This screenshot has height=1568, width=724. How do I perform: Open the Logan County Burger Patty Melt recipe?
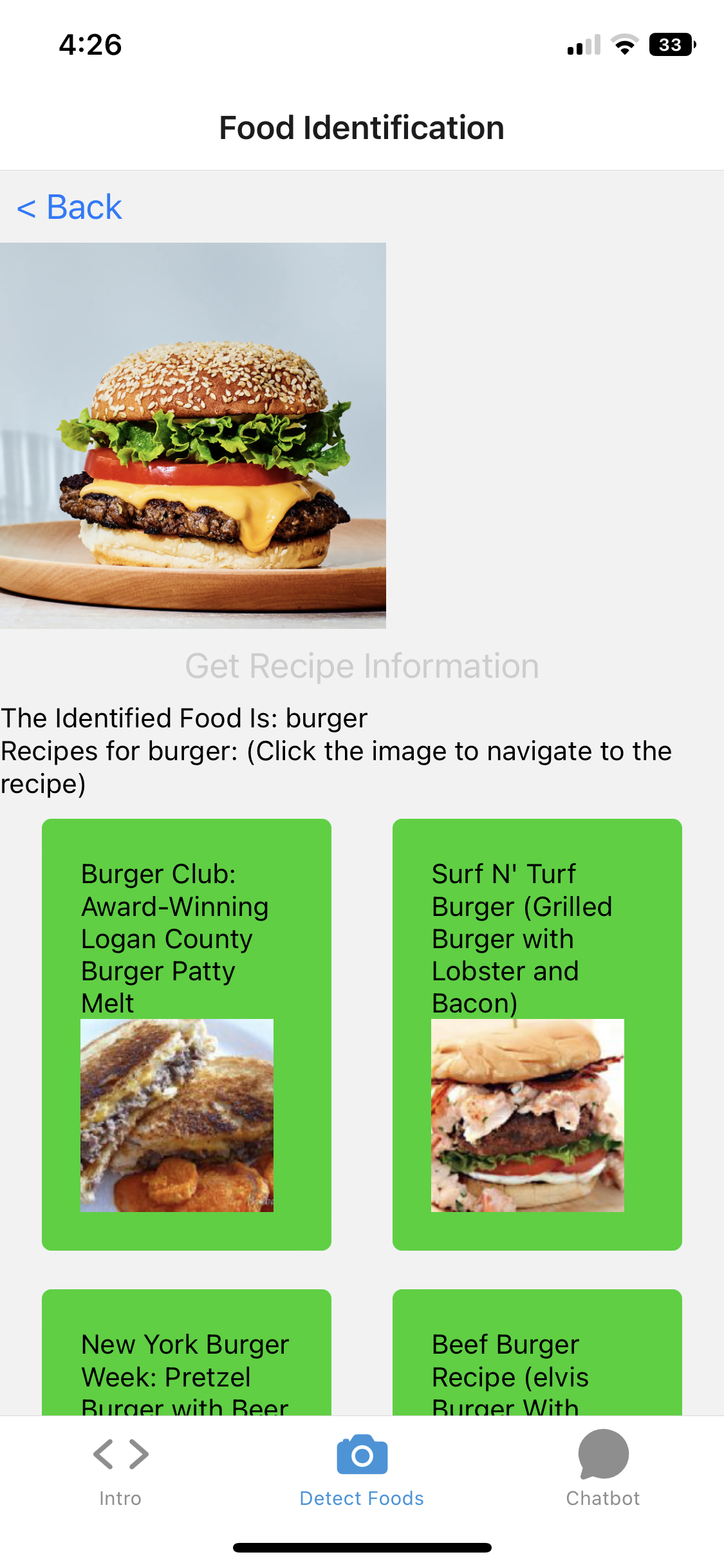[x=177, y=1115]
